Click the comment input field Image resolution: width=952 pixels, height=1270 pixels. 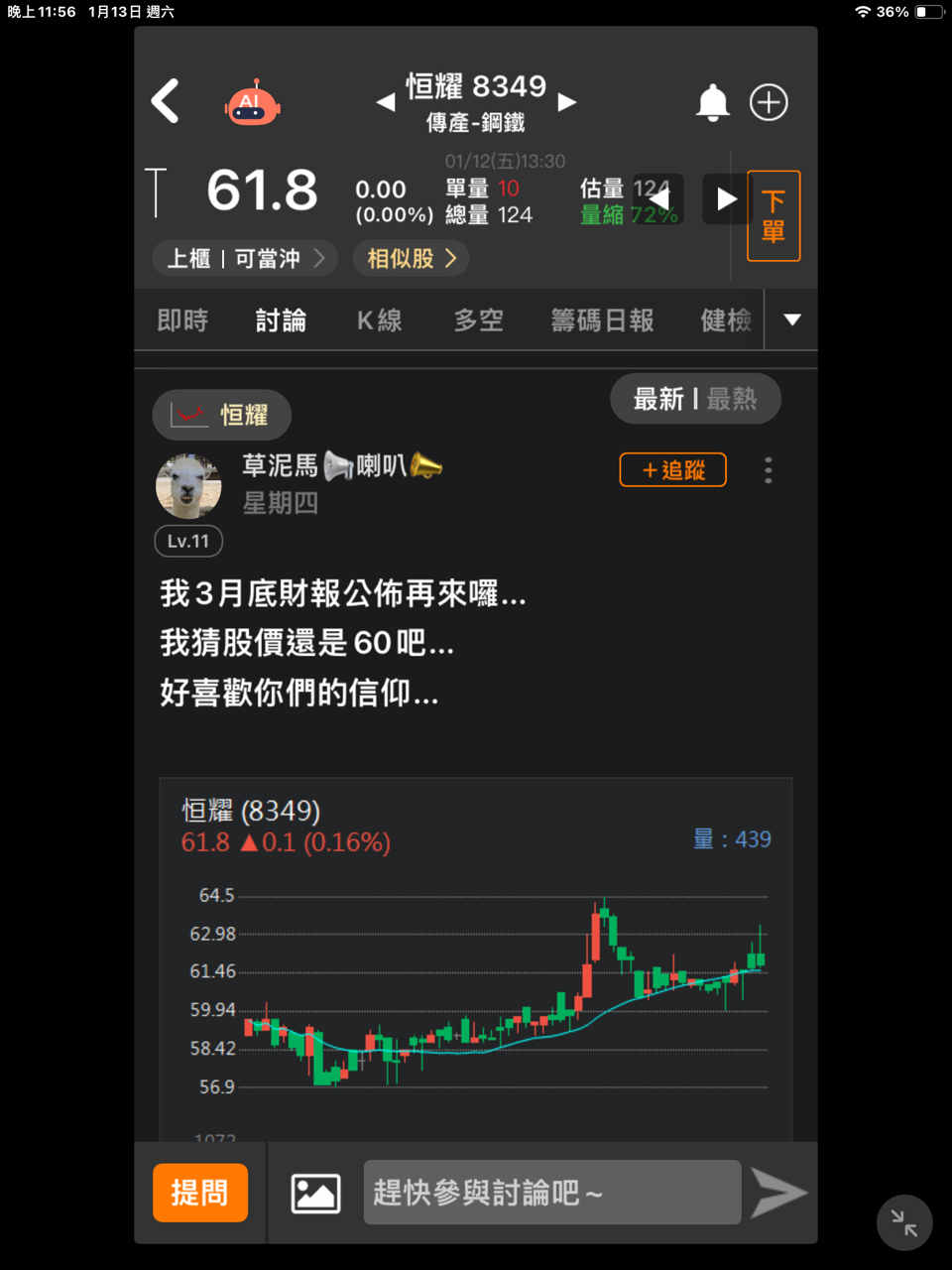[x=551, y=1192]
